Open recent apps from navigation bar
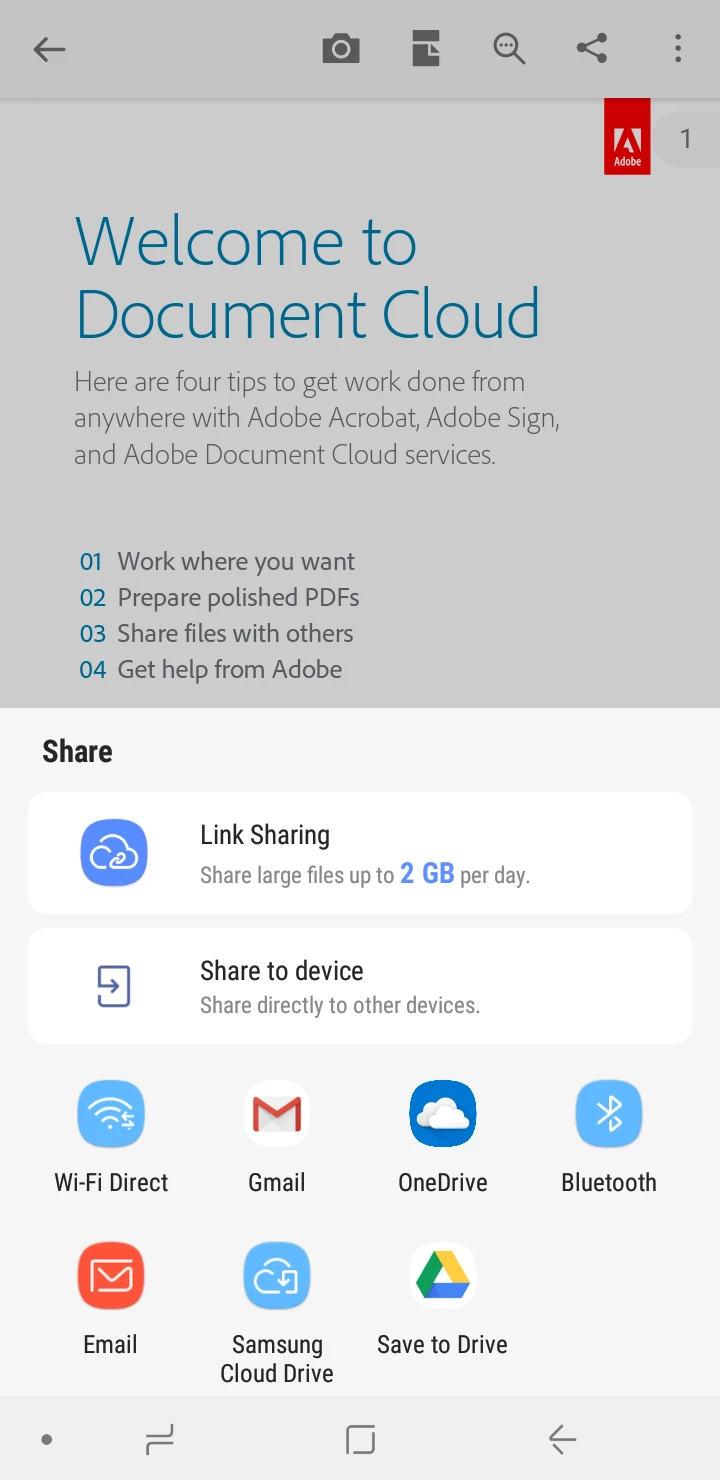The image size is (720, 1480). pos(159,1440)
